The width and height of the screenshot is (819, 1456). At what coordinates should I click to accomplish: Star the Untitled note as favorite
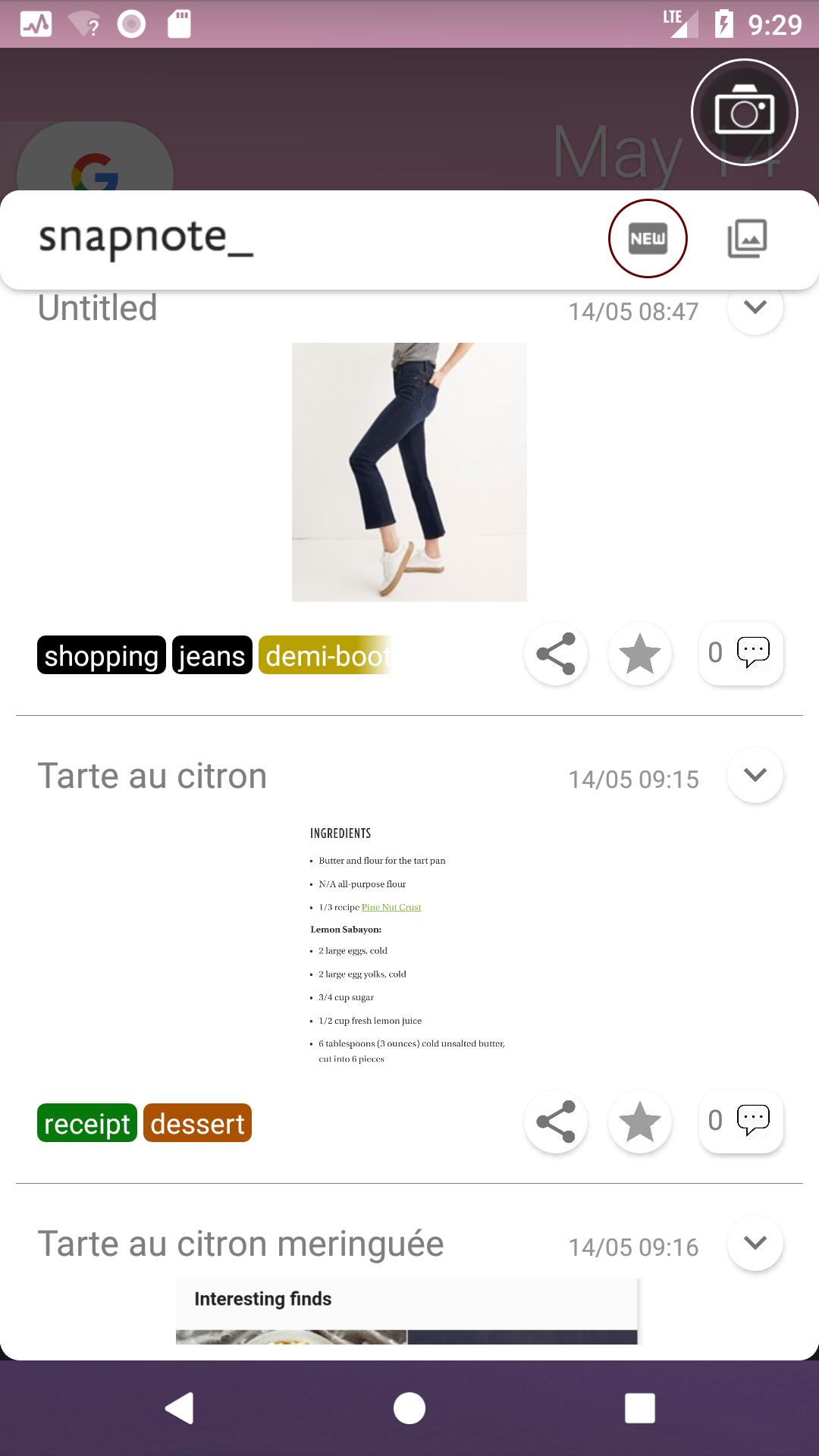pyautogui.click(x=639, y=654)
